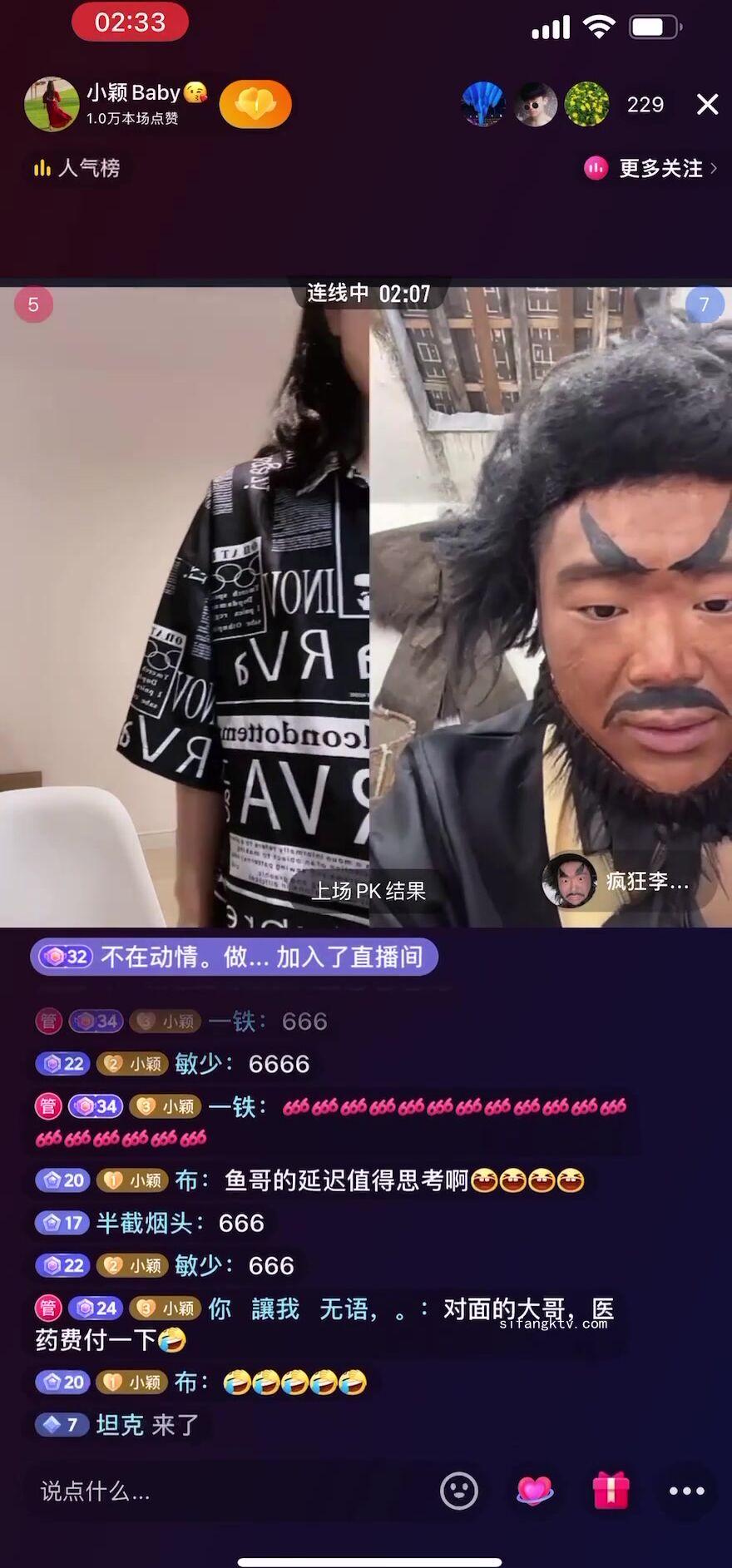View the blue avatar top viewer

(x=483, y=105)
